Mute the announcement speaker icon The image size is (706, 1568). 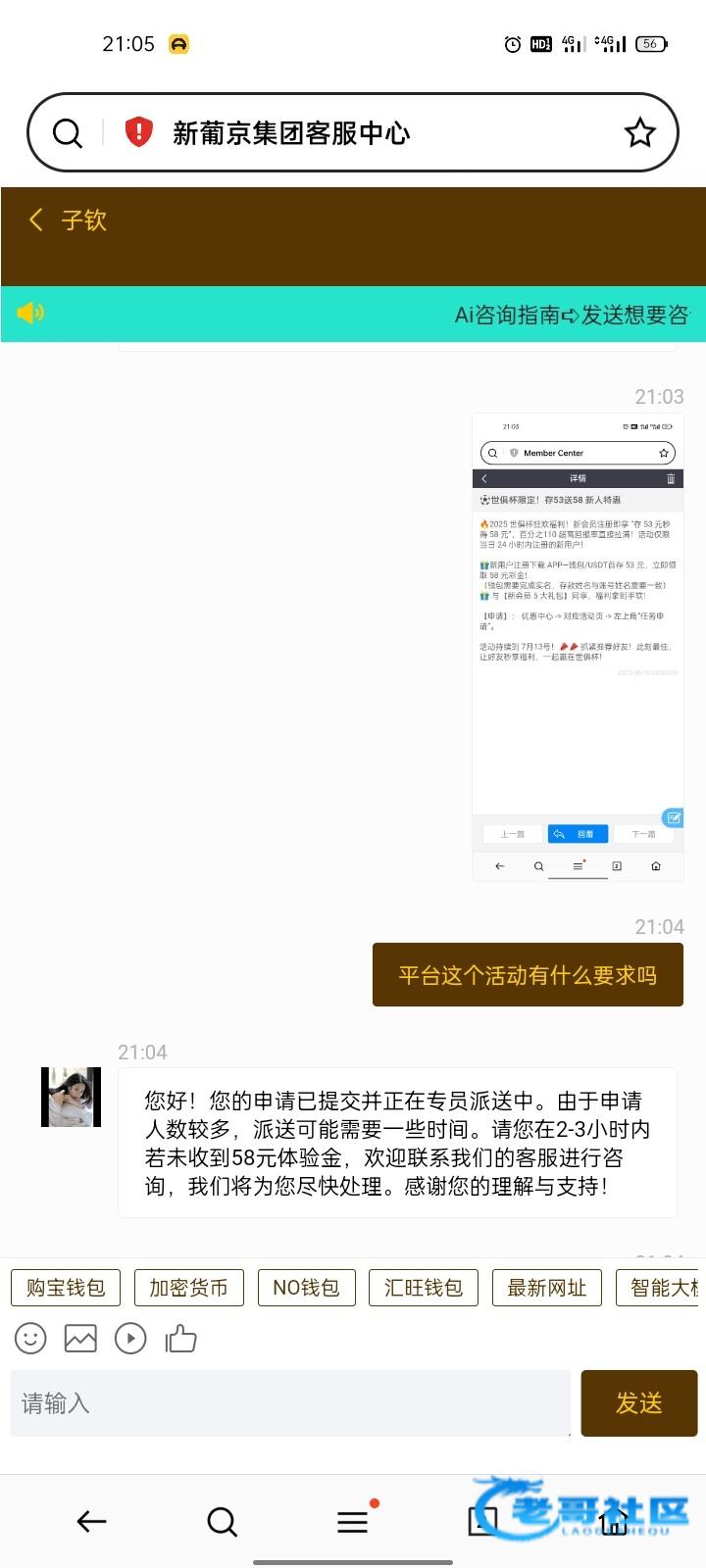click(30, 313)
